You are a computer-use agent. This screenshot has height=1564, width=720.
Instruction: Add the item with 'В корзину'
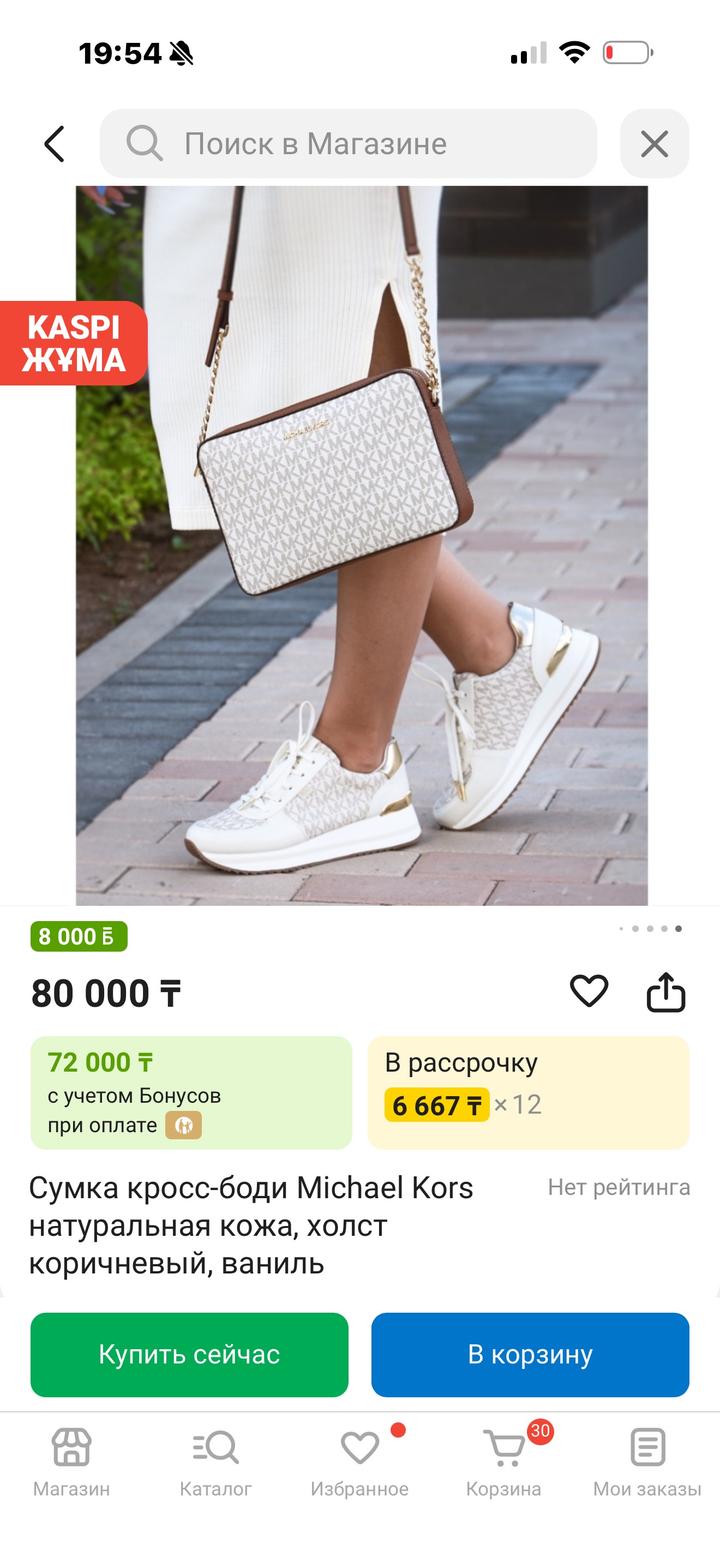tap(530, 1354)
